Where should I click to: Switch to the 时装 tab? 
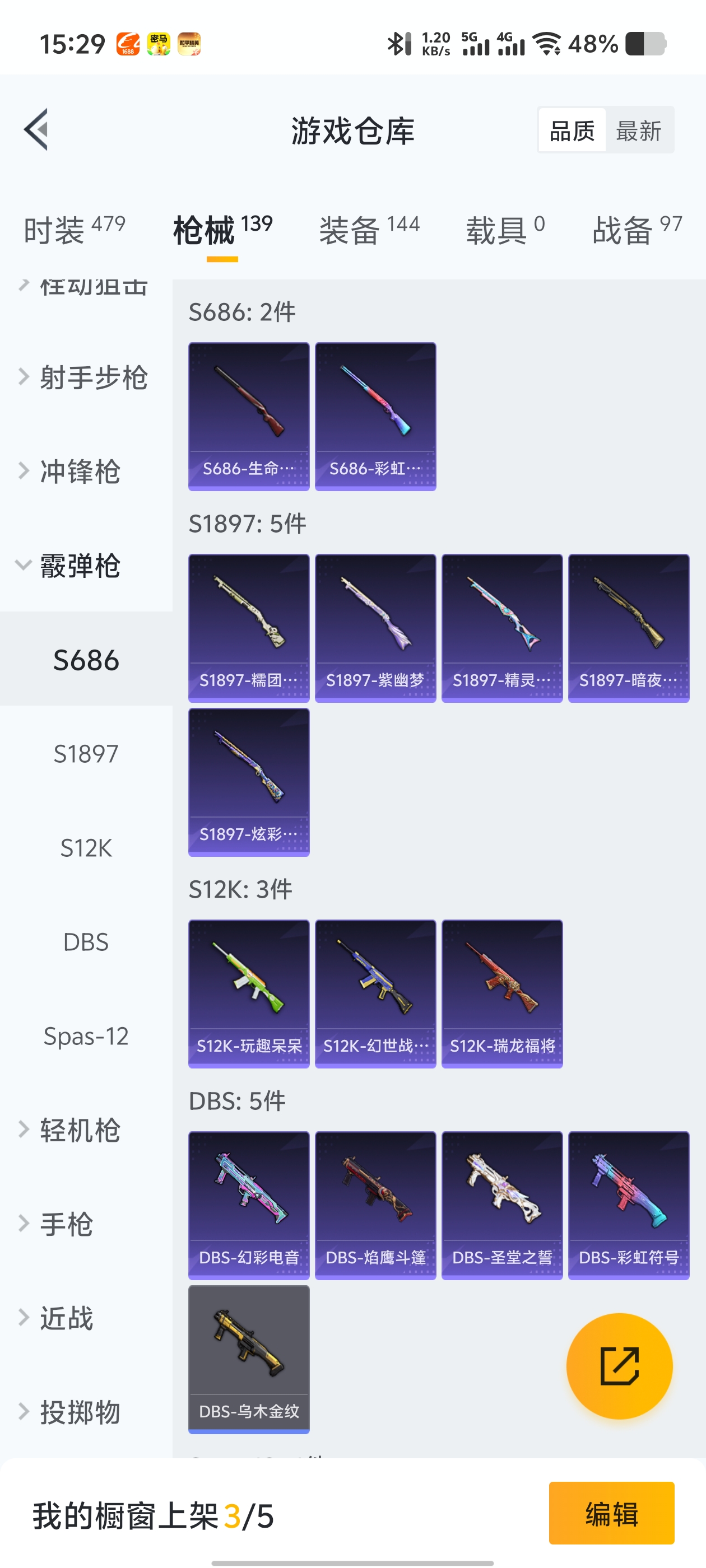point(75,230)
